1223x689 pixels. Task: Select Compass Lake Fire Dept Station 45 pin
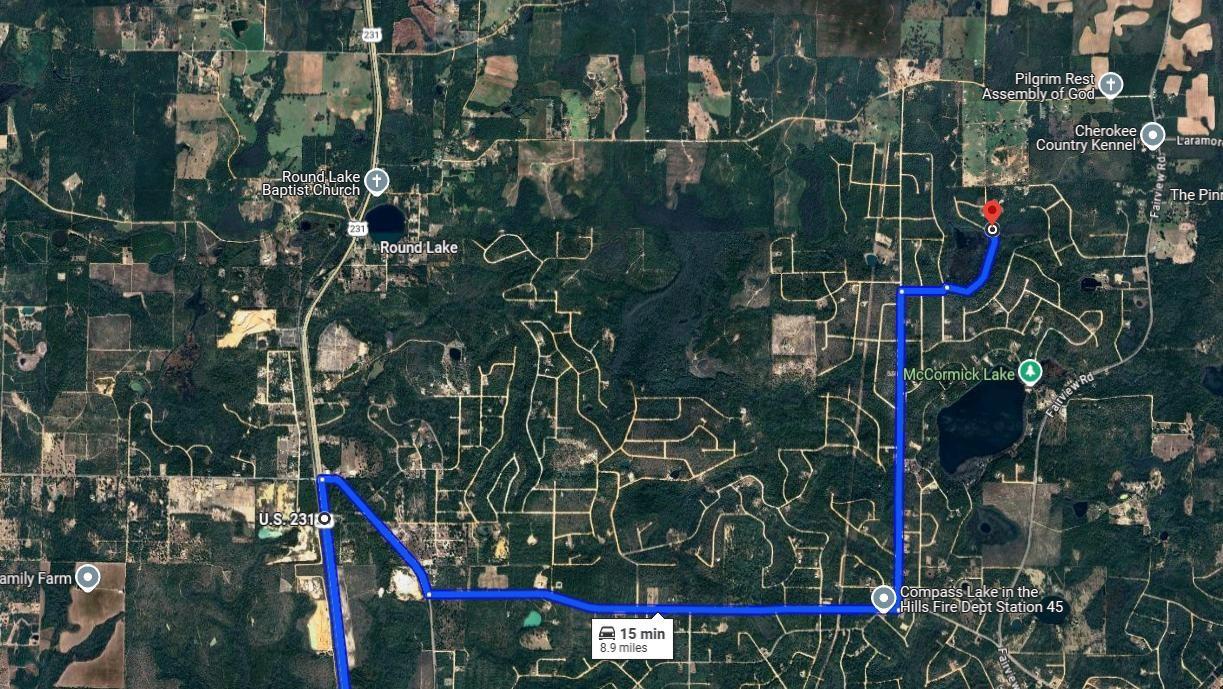(x=883, y=599)
